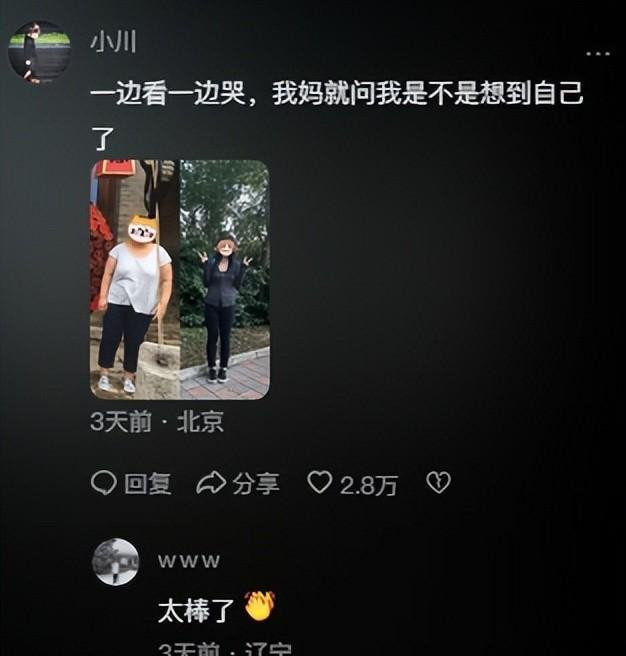Tap the username 小川
Image resolution: width=626 pixels, height=656 pixels.
click(113, 42)
